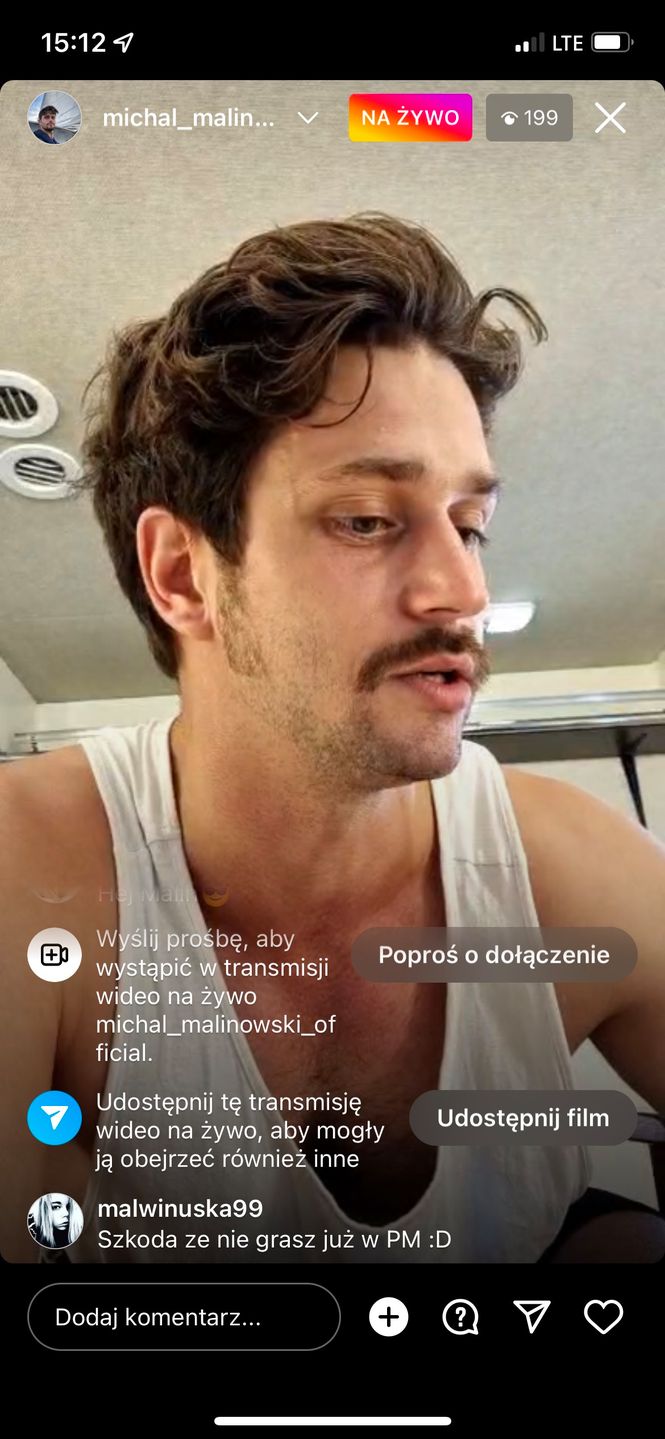Open the 199 viewers list

tap(529, 118)
